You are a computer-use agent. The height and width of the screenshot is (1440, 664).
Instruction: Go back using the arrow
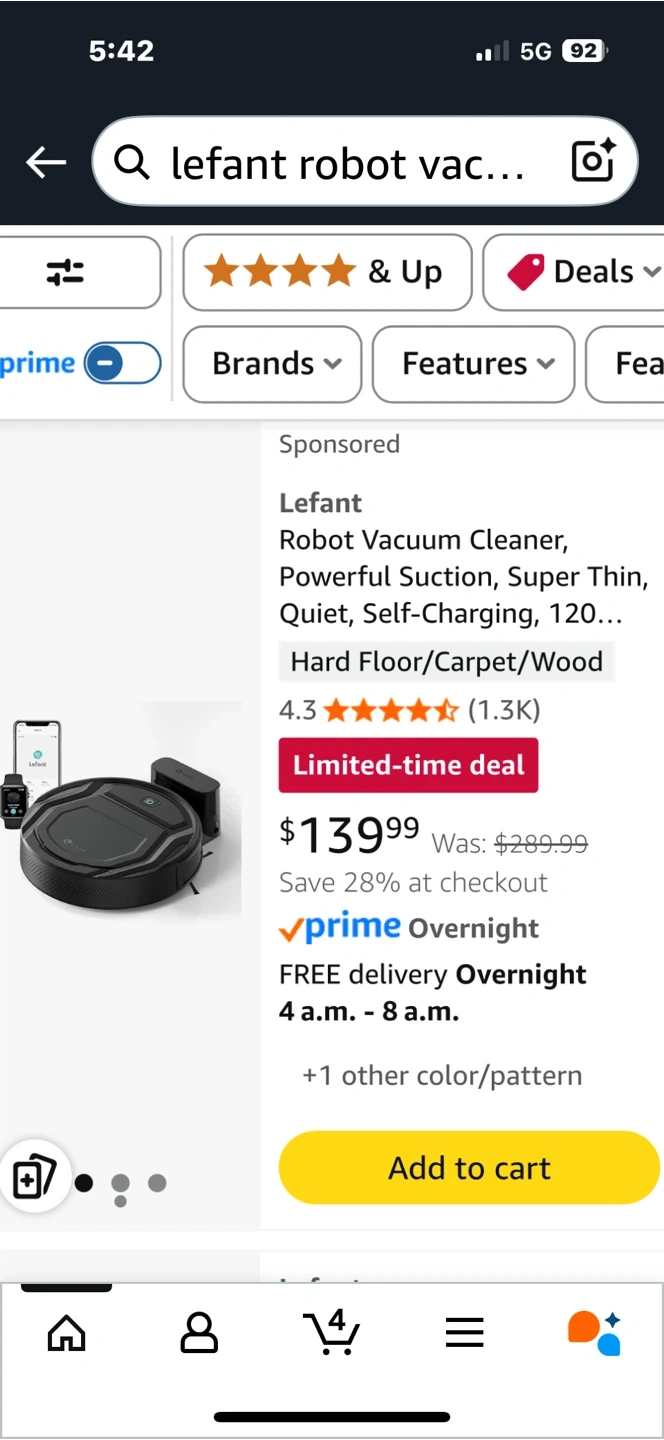coord(46,162)
